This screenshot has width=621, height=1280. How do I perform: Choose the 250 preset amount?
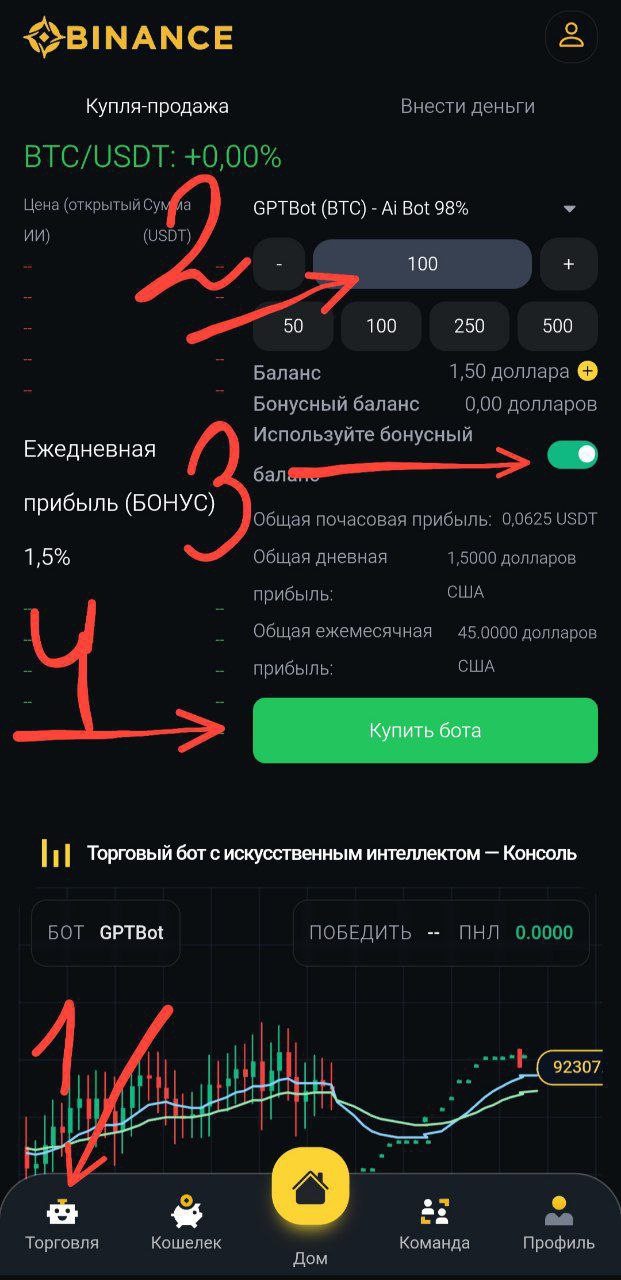click(x=469, y=326)
